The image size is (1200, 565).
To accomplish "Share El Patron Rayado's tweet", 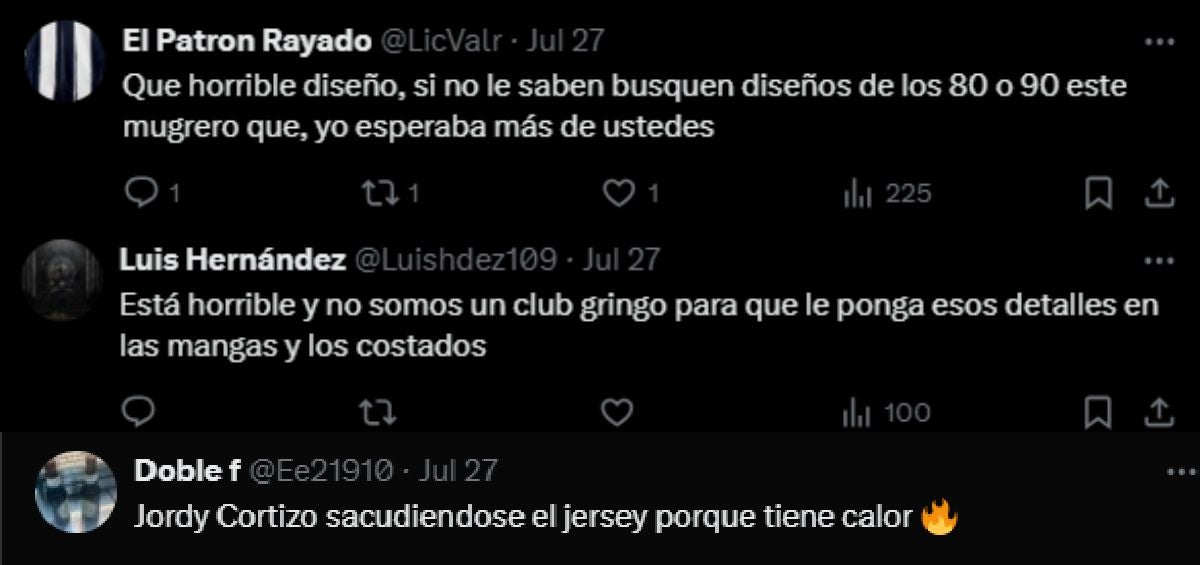I will click(1158, 193).
